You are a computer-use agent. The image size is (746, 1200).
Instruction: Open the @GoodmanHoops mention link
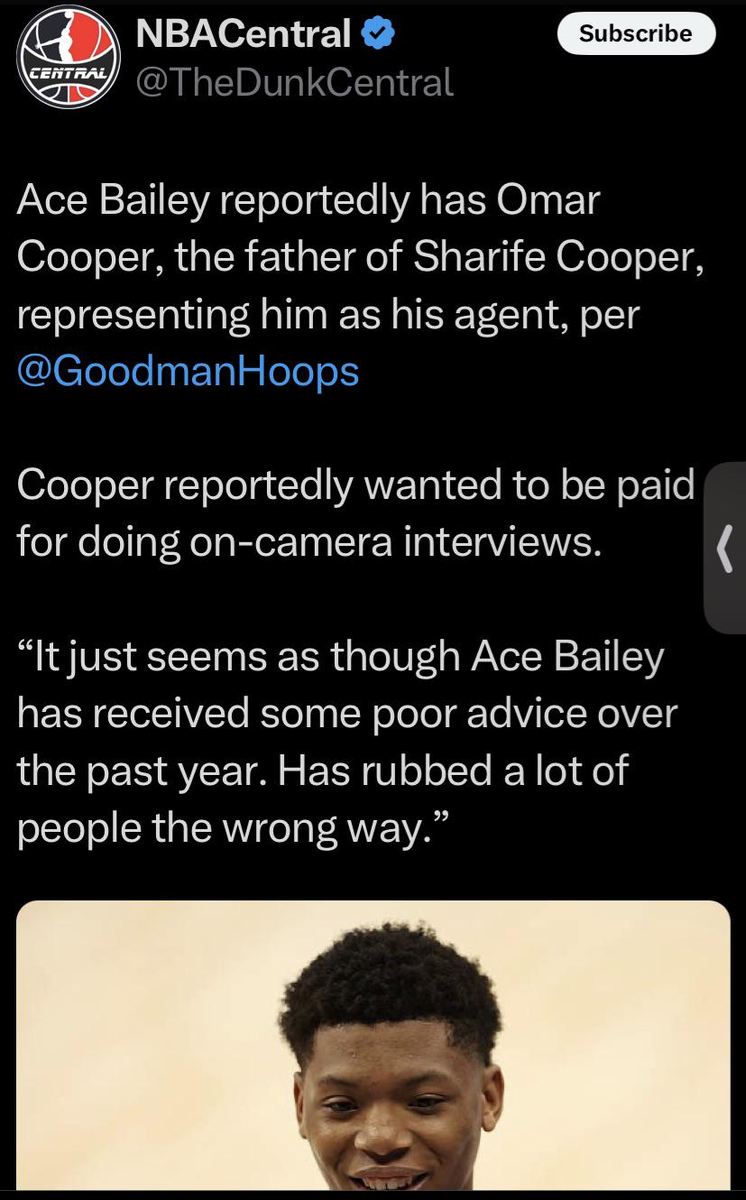point(188,370)
